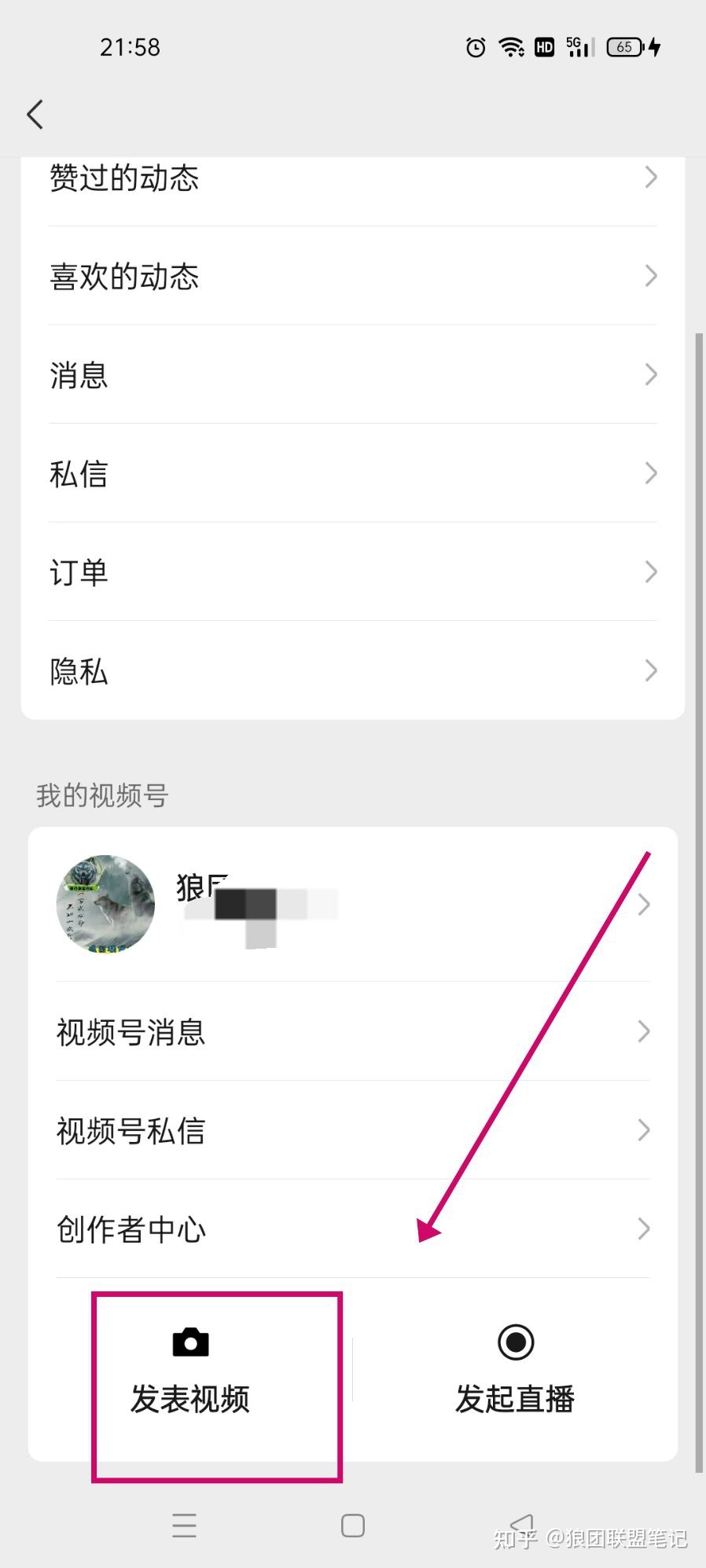Tap the alarm clock icon in status bar
Viewport: 706px width, 1568px height.
(x=475, y=47)
